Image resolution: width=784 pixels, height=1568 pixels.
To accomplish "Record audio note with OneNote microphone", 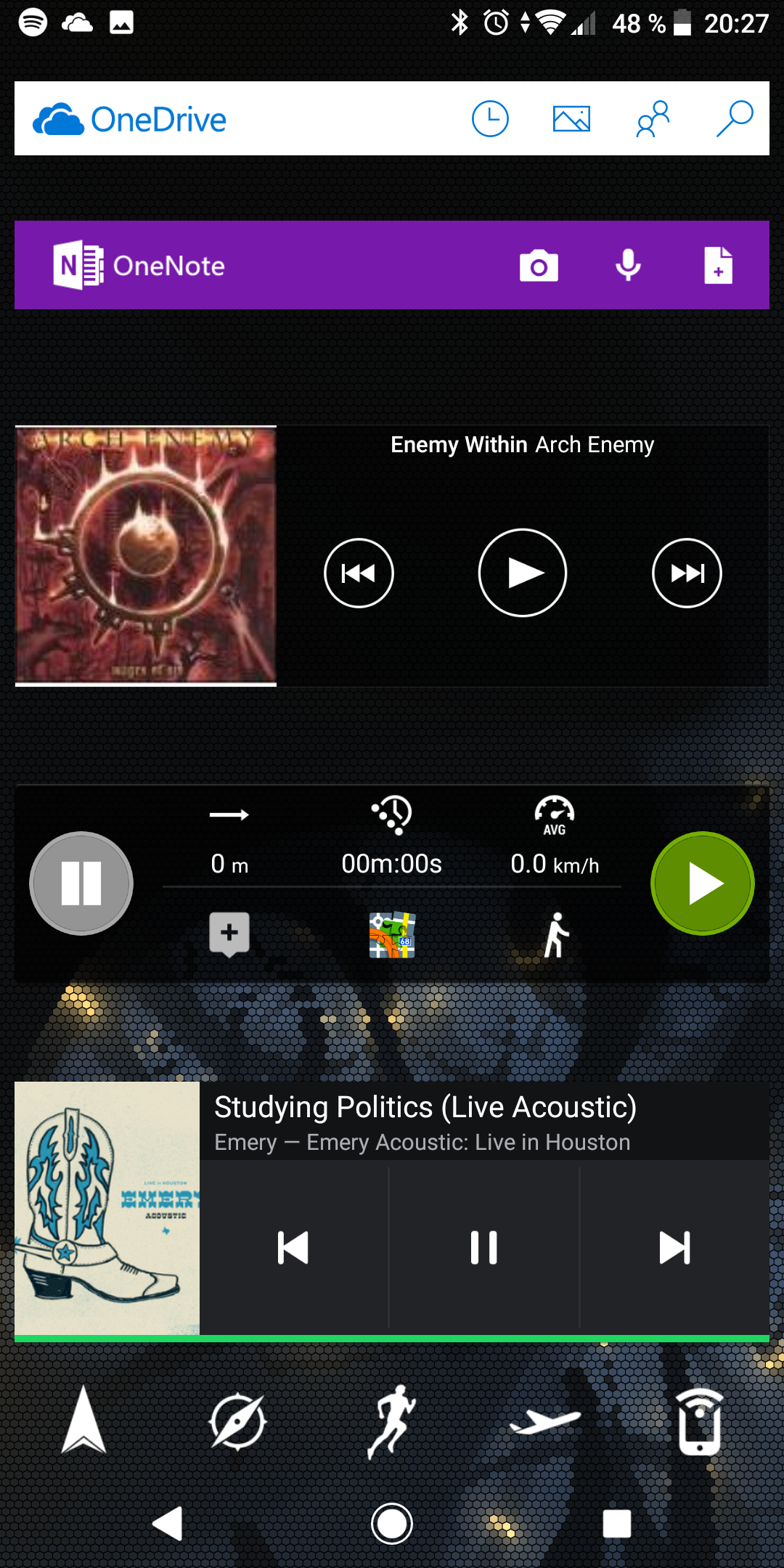I will click(x=628, y=266).
